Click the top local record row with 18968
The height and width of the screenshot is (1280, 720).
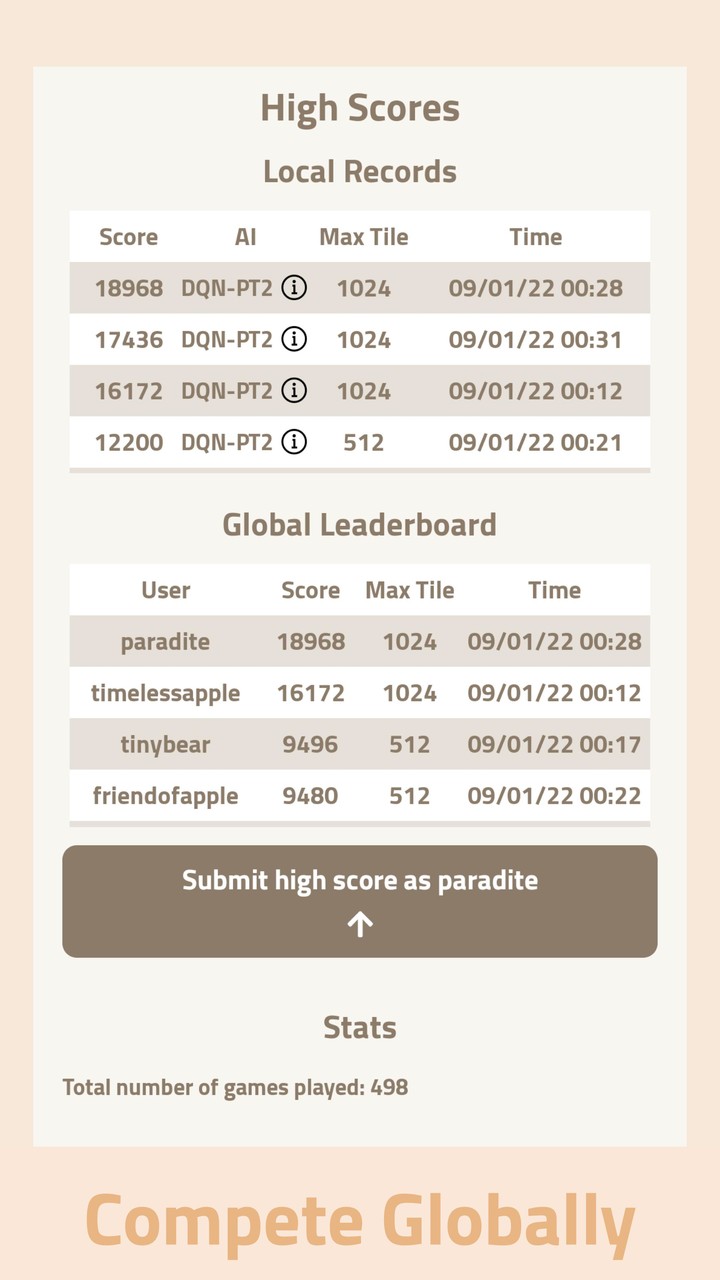click(x=360, y=288)
